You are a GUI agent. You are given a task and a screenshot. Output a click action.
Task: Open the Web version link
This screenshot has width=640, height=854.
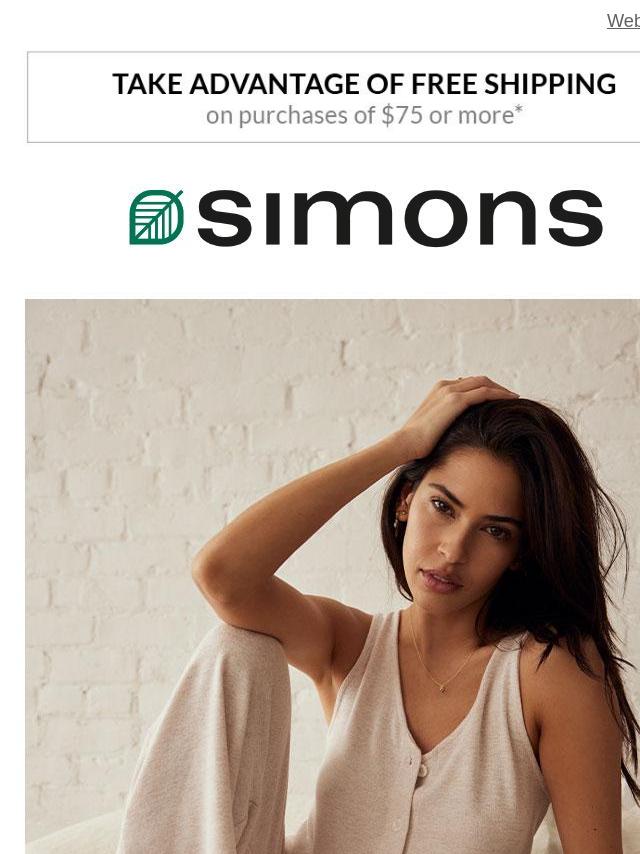623,21
